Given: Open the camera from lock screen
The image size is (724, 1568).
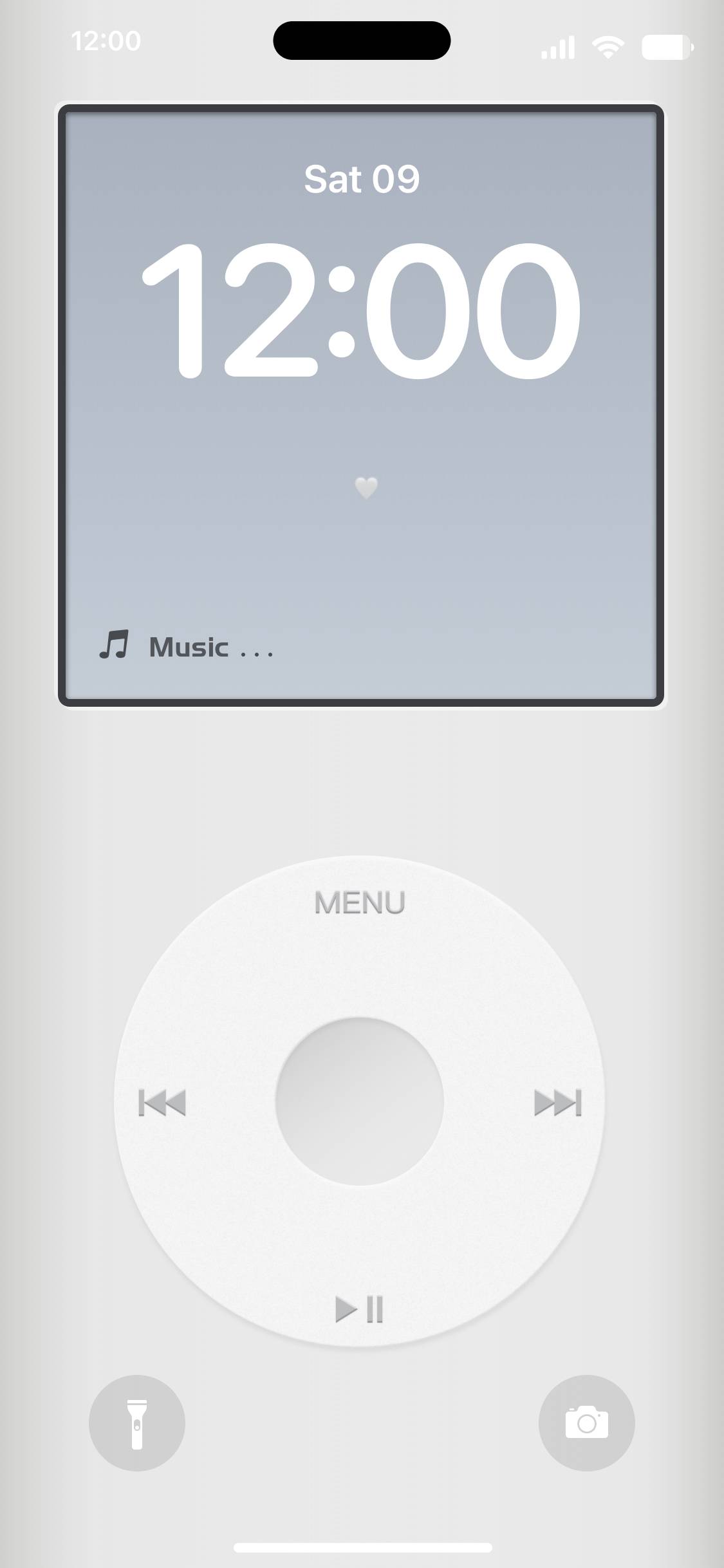Looking at the screenshot, I should [x=586, y=1423].
